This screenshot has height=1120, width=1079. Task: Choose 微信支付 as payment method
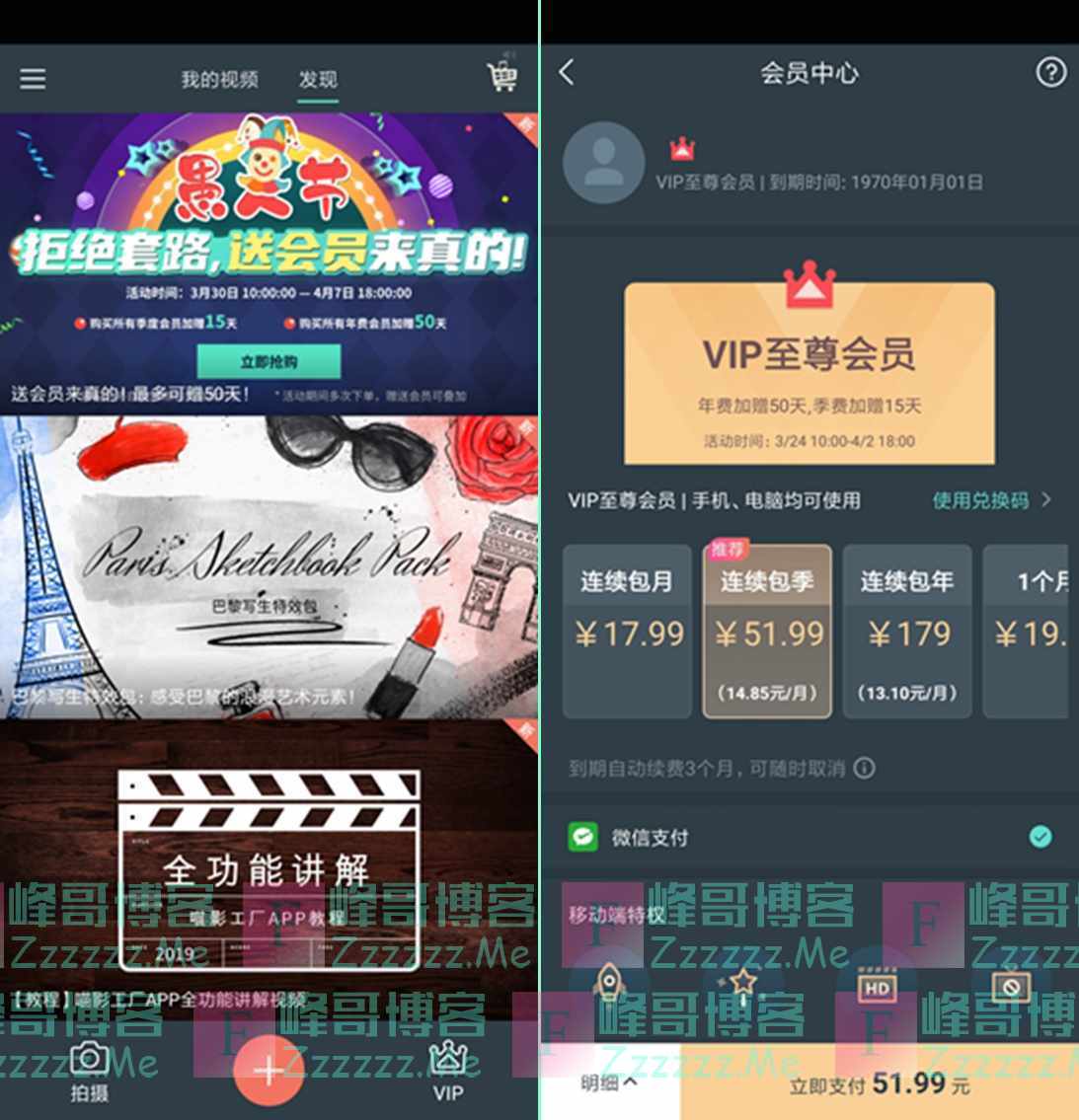[809, 837]
